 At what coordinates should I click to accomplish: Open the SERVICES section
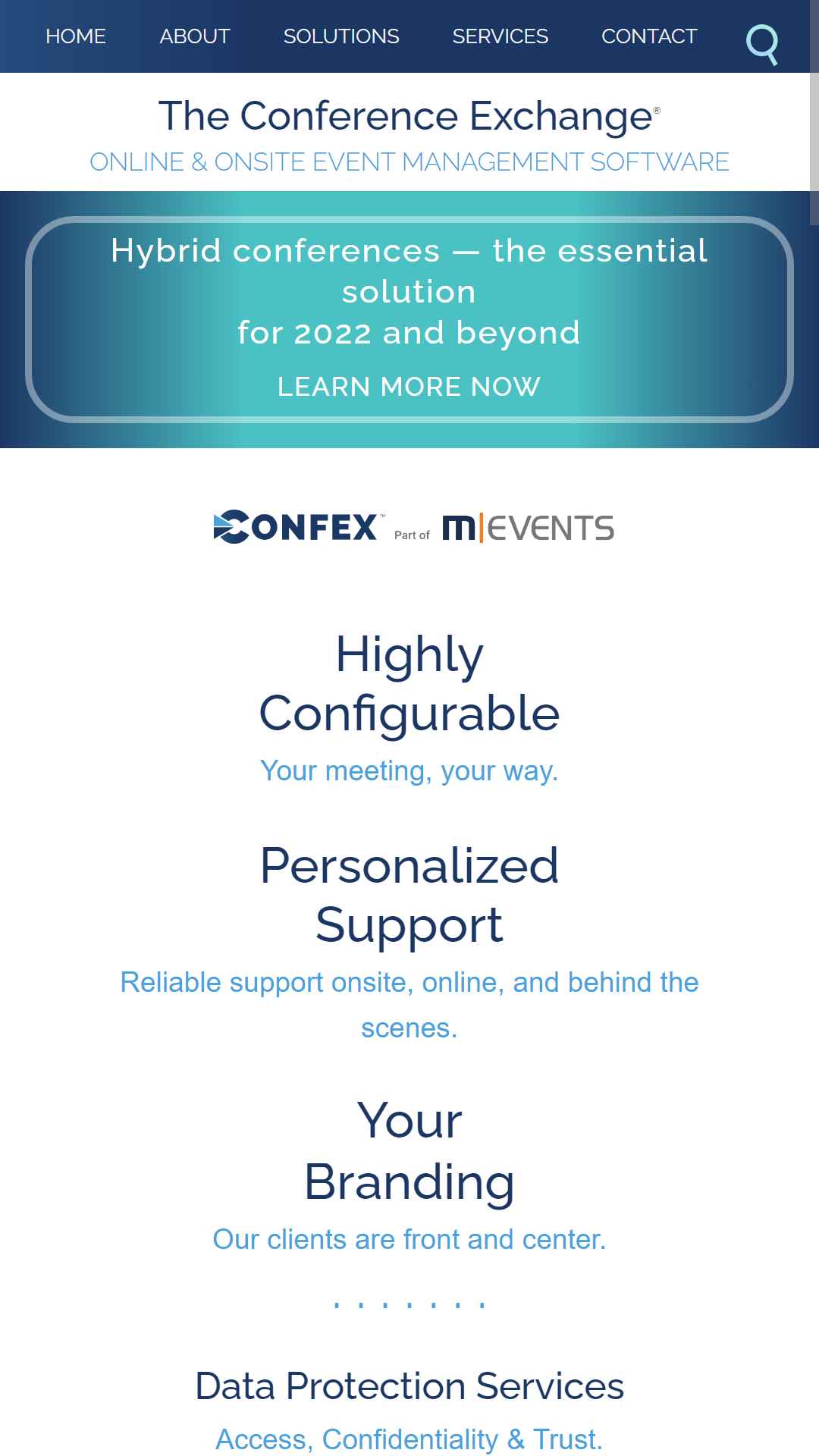coord(500,36)
